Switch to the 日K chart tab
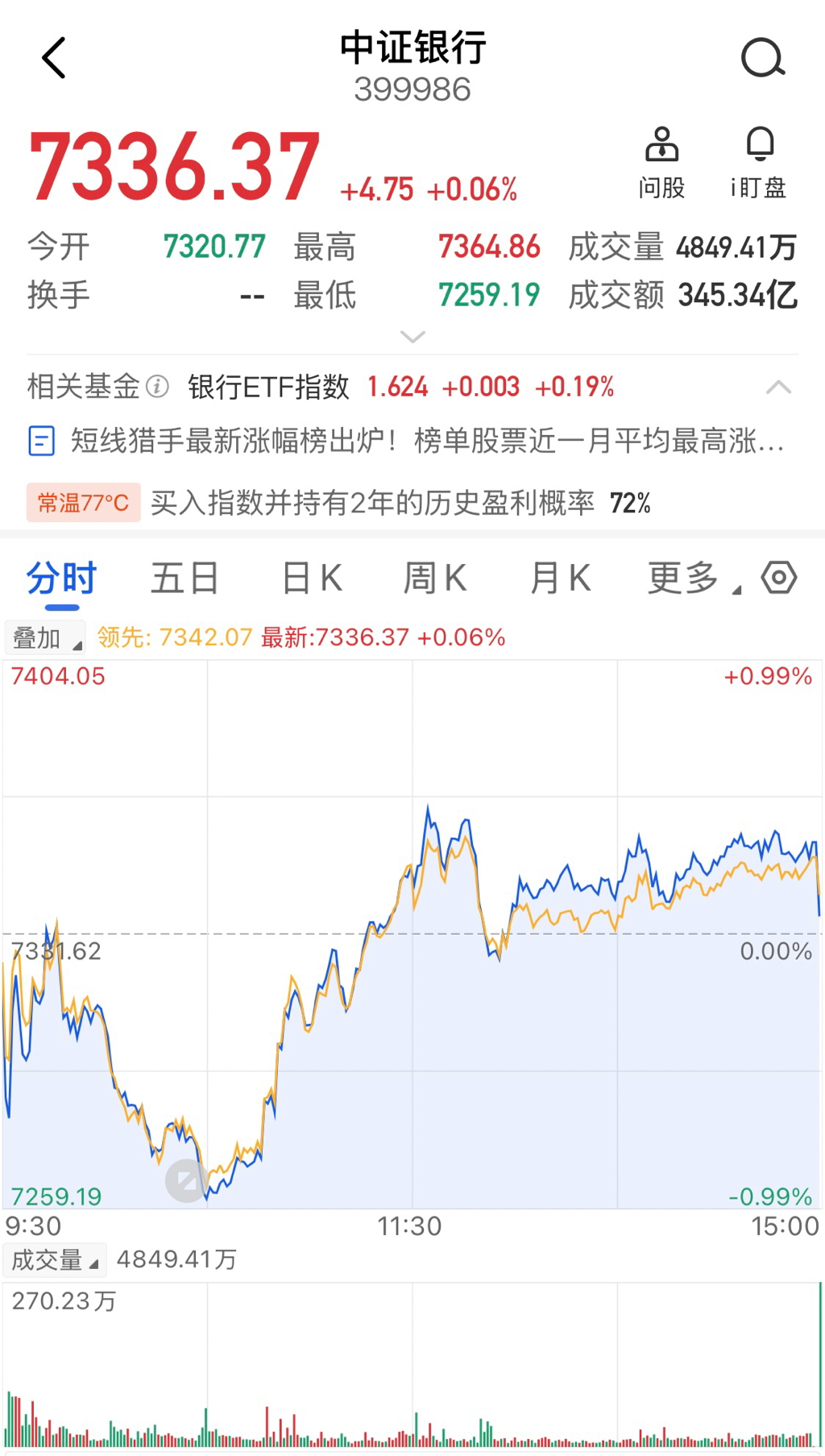 pos(312,579)
